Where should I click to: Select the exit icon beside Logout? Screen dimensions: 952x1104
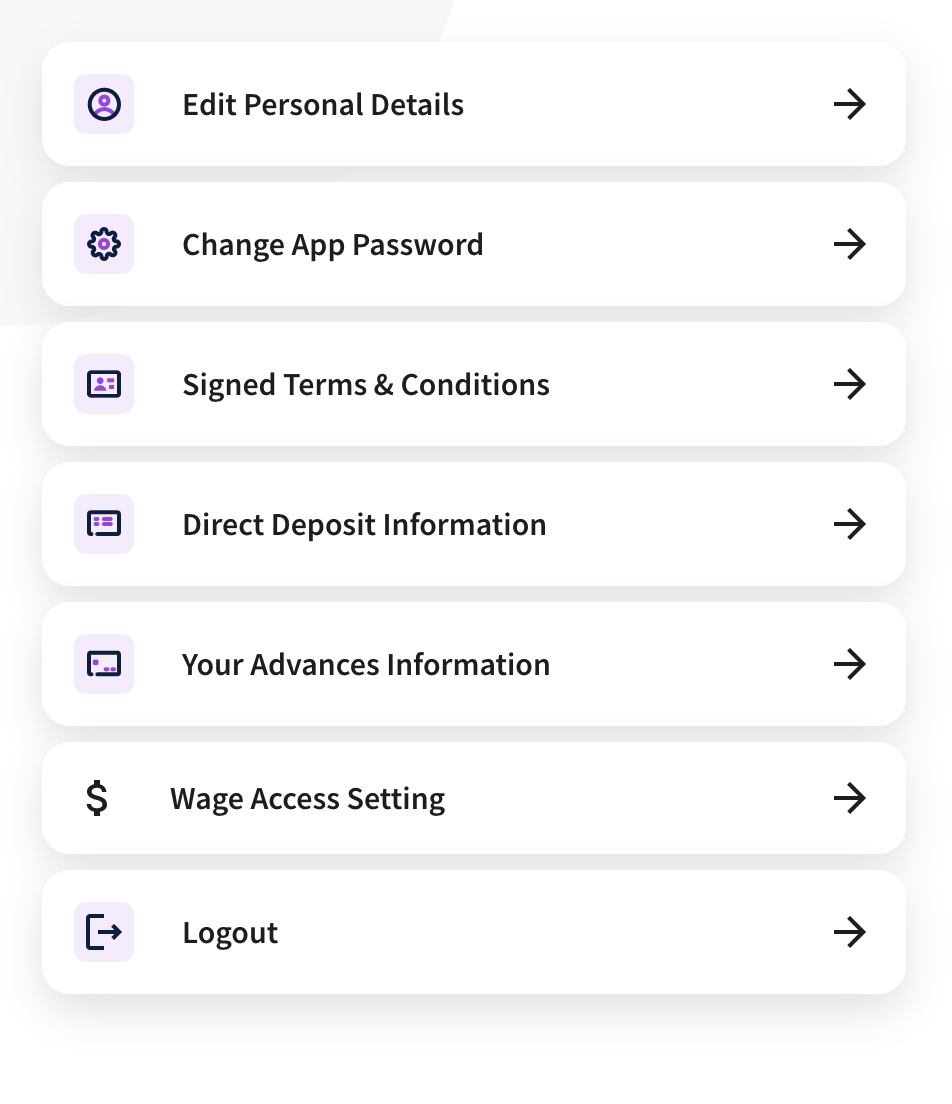(104, 932)
